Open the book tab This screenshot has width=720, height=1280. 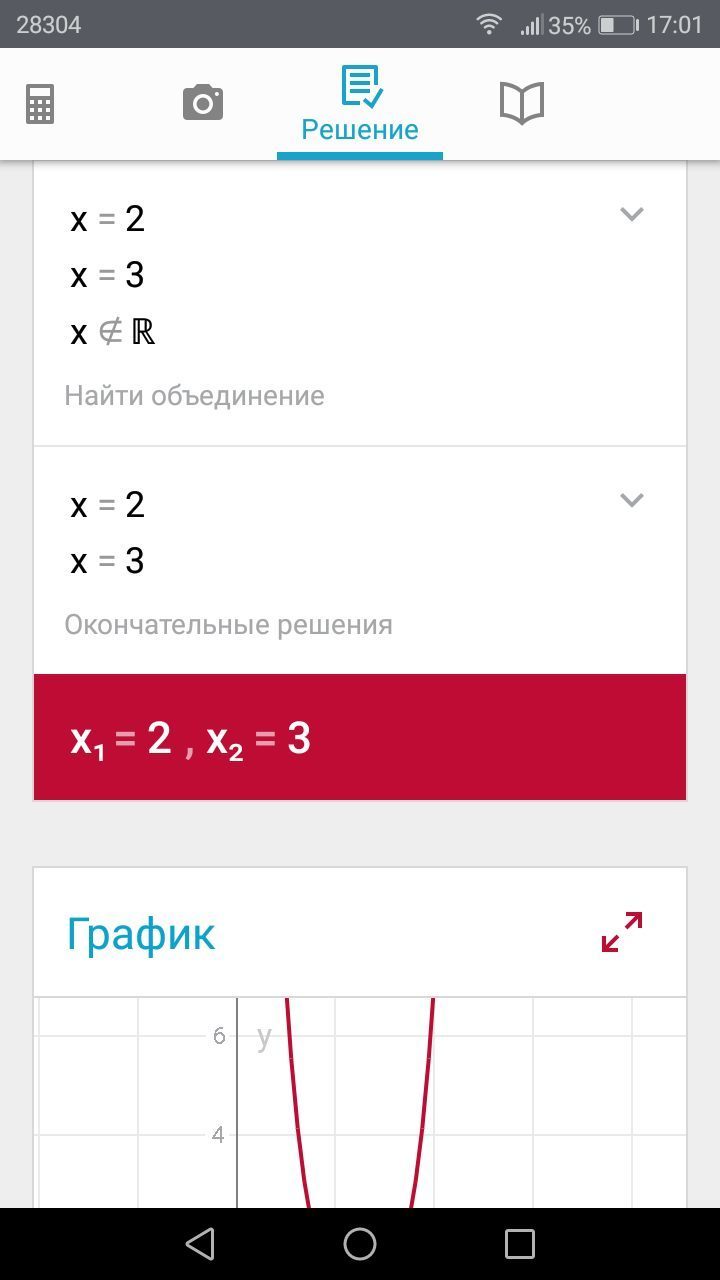tap(521, 103)
